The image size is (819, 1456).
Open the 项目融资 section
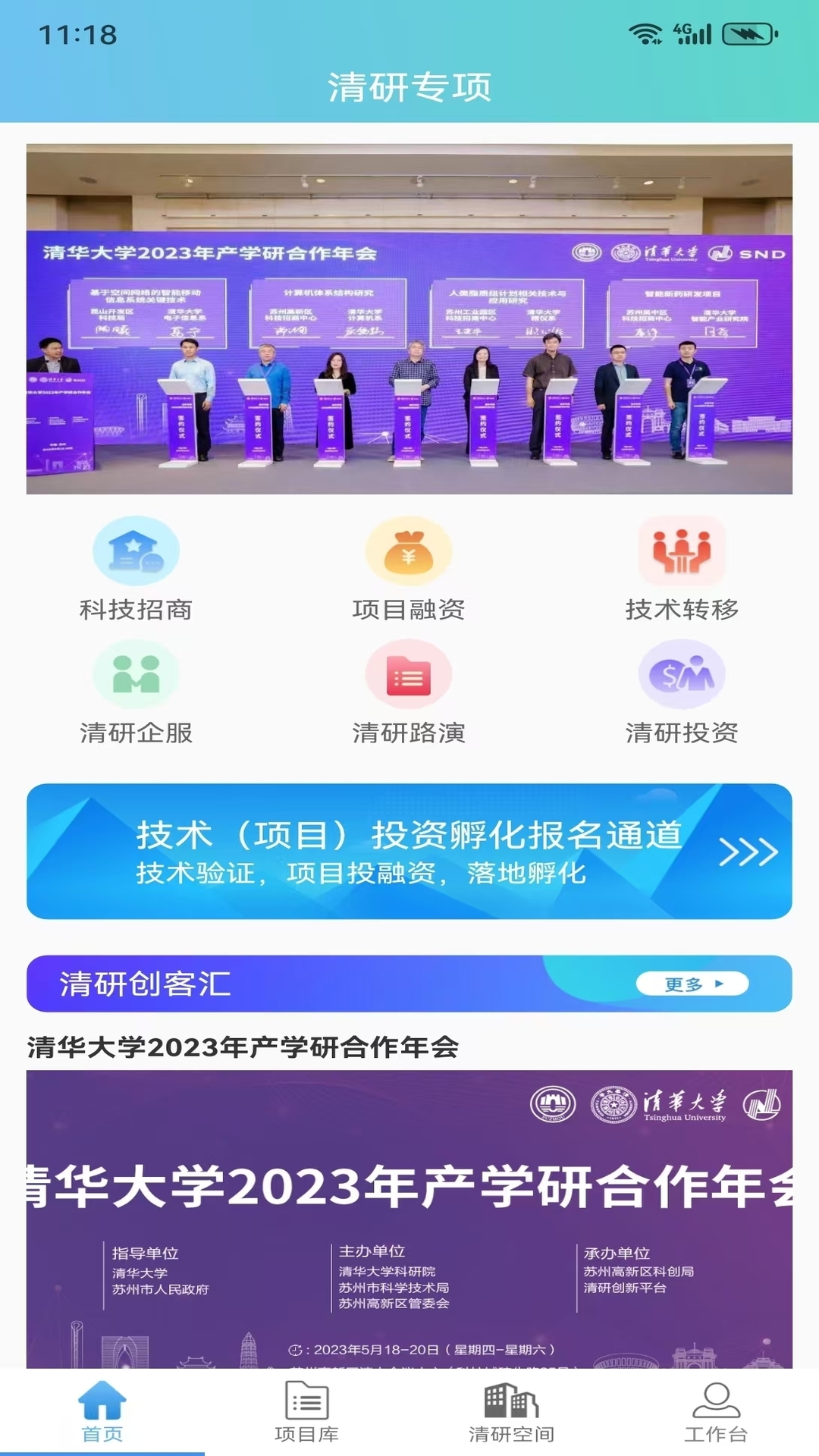click(409, 569)
